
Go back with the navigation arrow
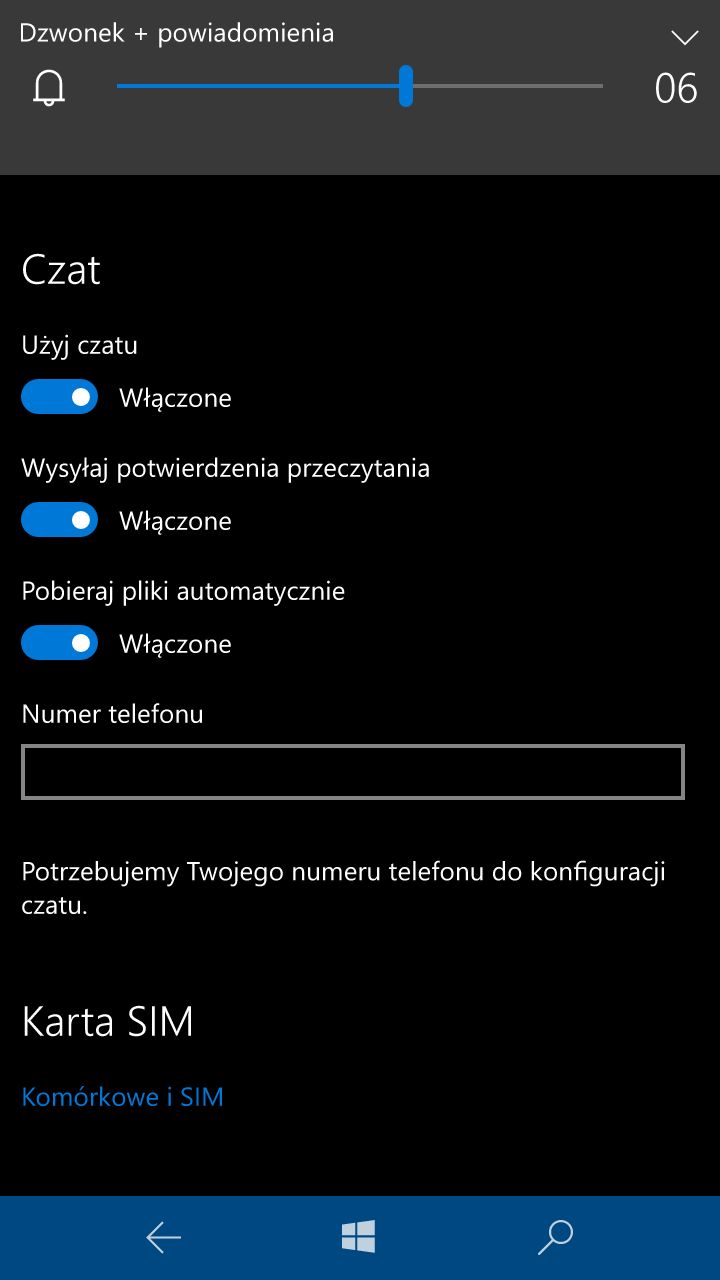[x=164, y=1238]
